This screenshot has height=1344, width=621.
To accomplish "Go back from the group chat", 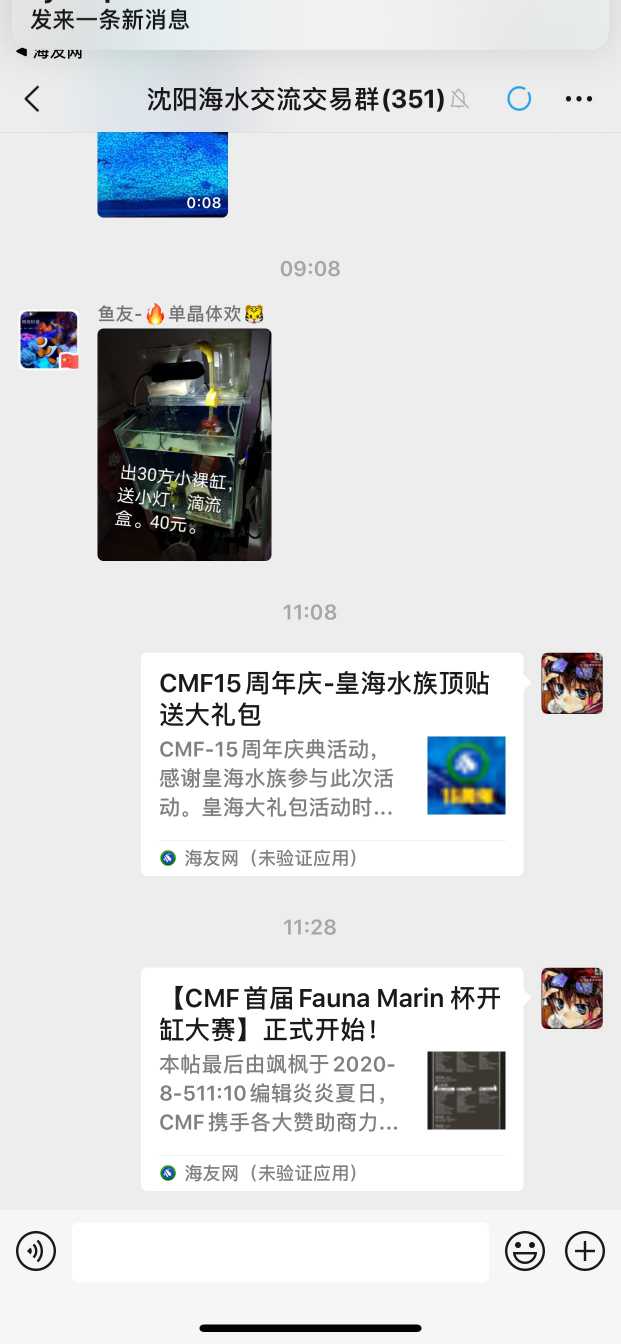I will click(x=32, y=99).
